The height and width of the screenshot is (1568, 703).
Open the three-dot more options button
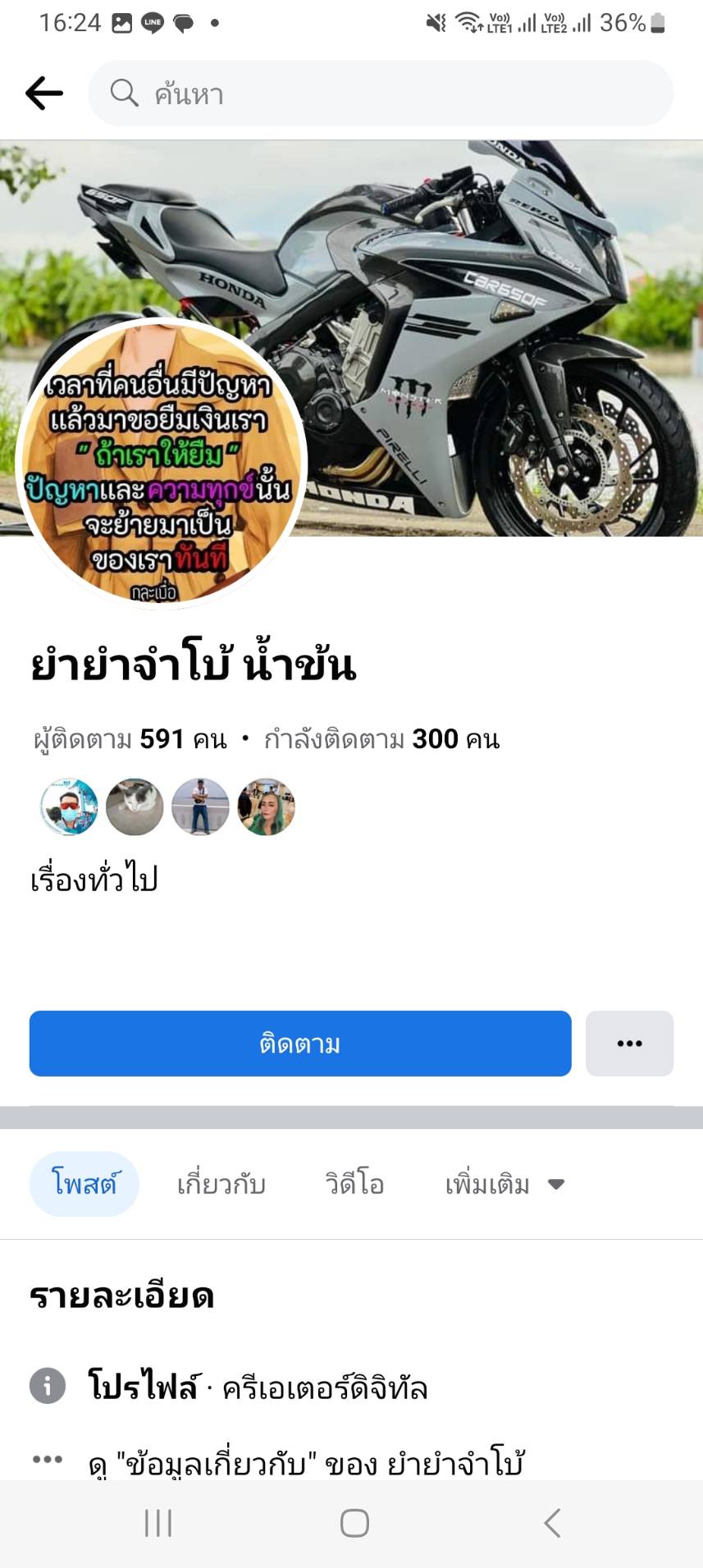pos(629,1044)
